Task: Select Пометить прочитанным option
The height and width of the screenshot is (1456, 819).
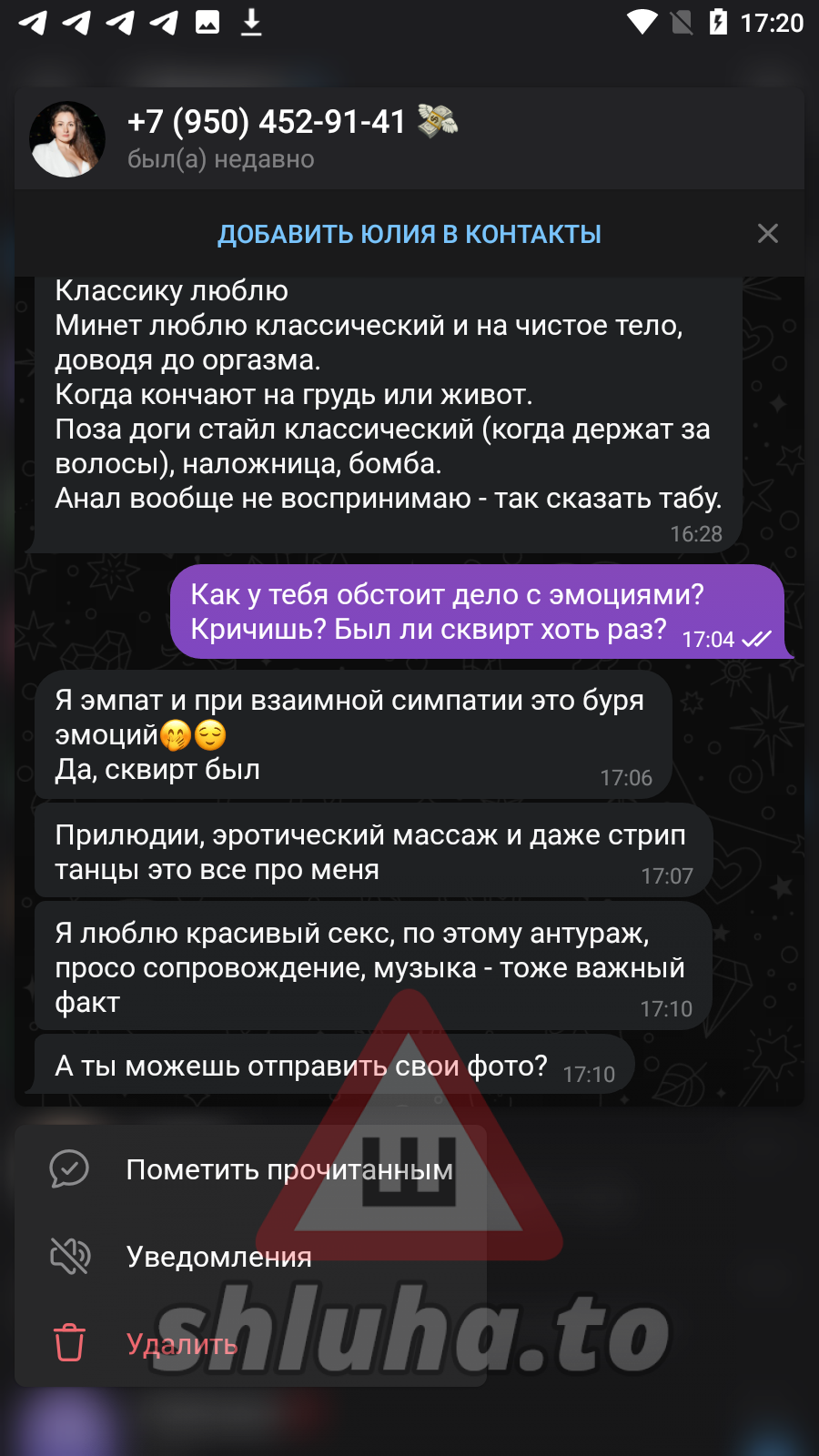Action: pyautogui.click(x=288, y=1169)
